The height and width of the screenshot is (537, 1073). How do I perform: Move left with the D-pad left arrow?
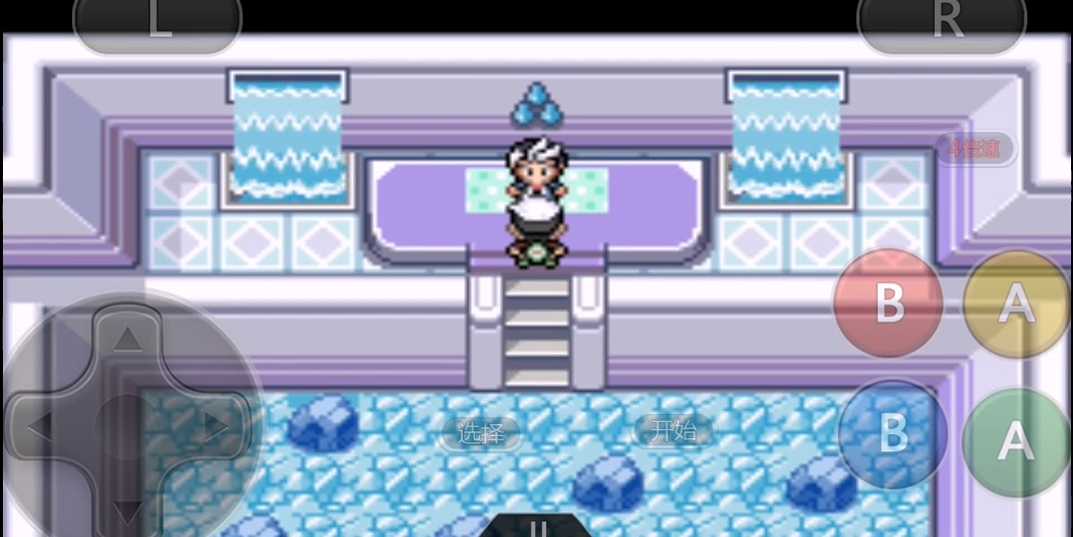40,428
